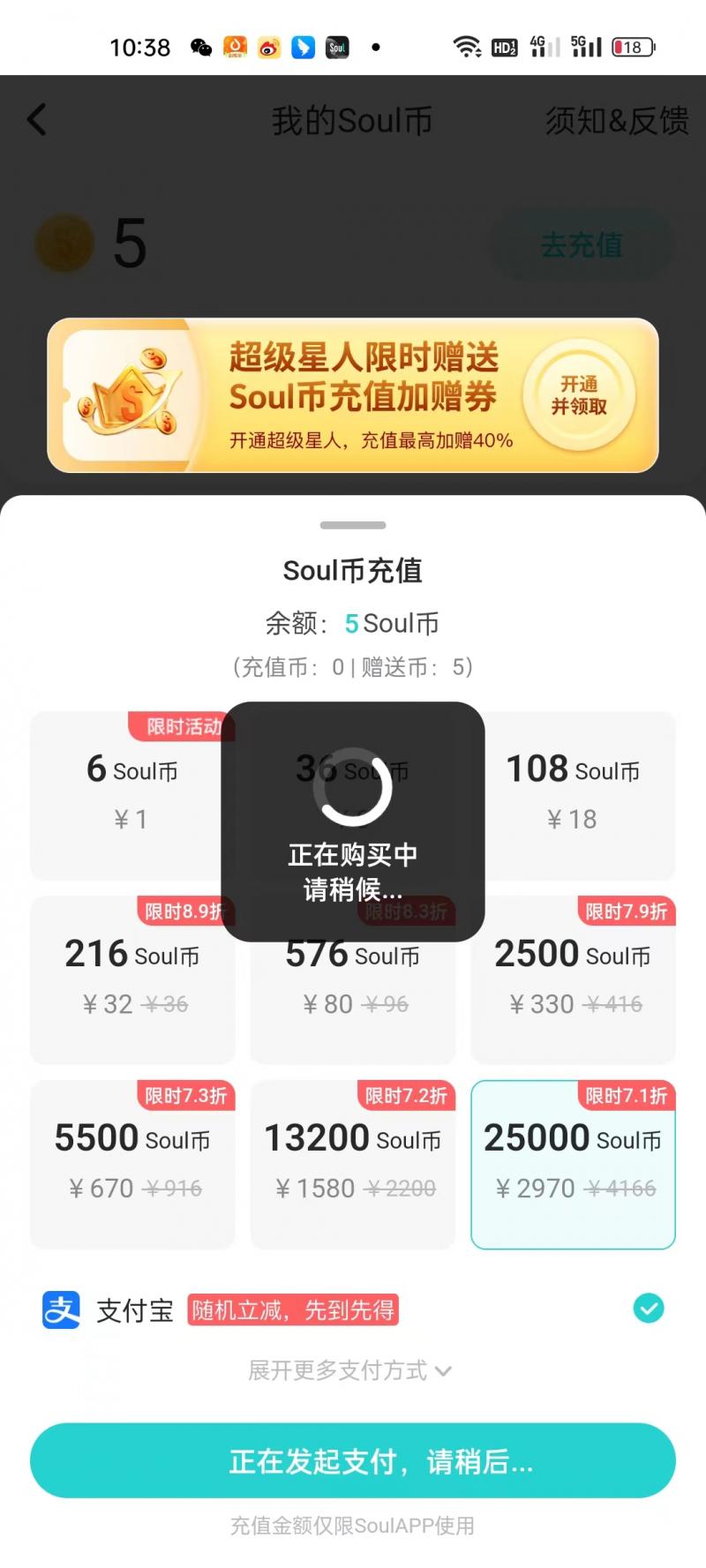This screenshot has width=706, height=1568.
Task: Tap the gold Soul coin balance icon
Action: coord(62,244)
